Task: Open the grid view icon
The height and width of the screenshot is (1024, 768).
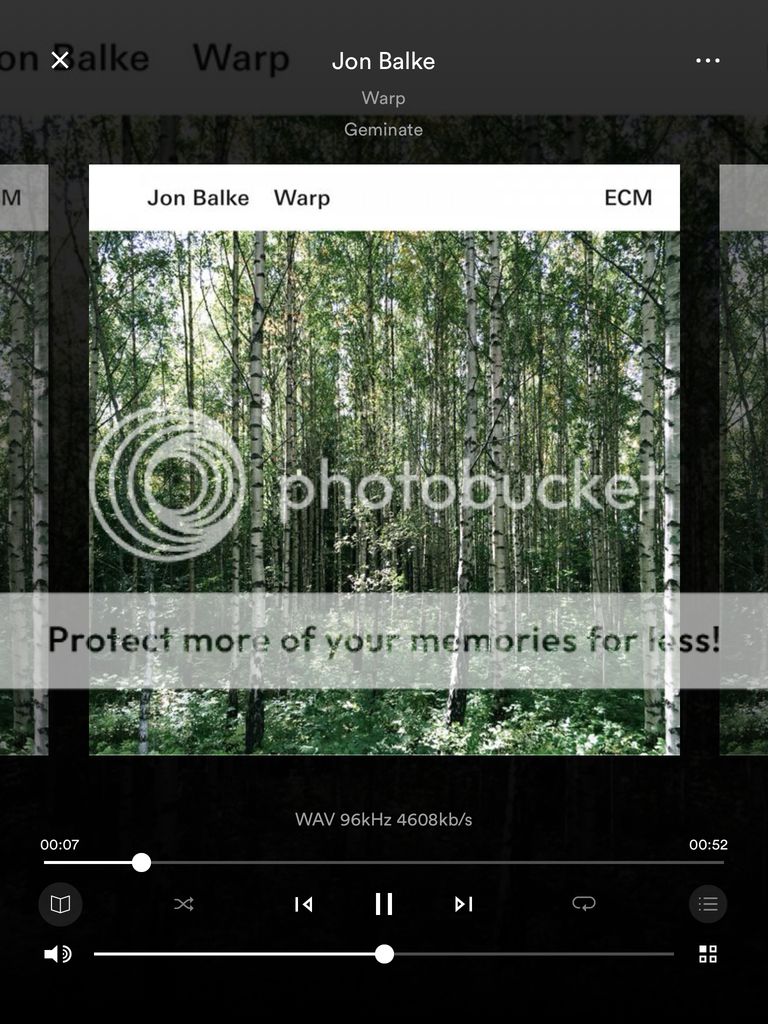Action: (x=708, y=954)
